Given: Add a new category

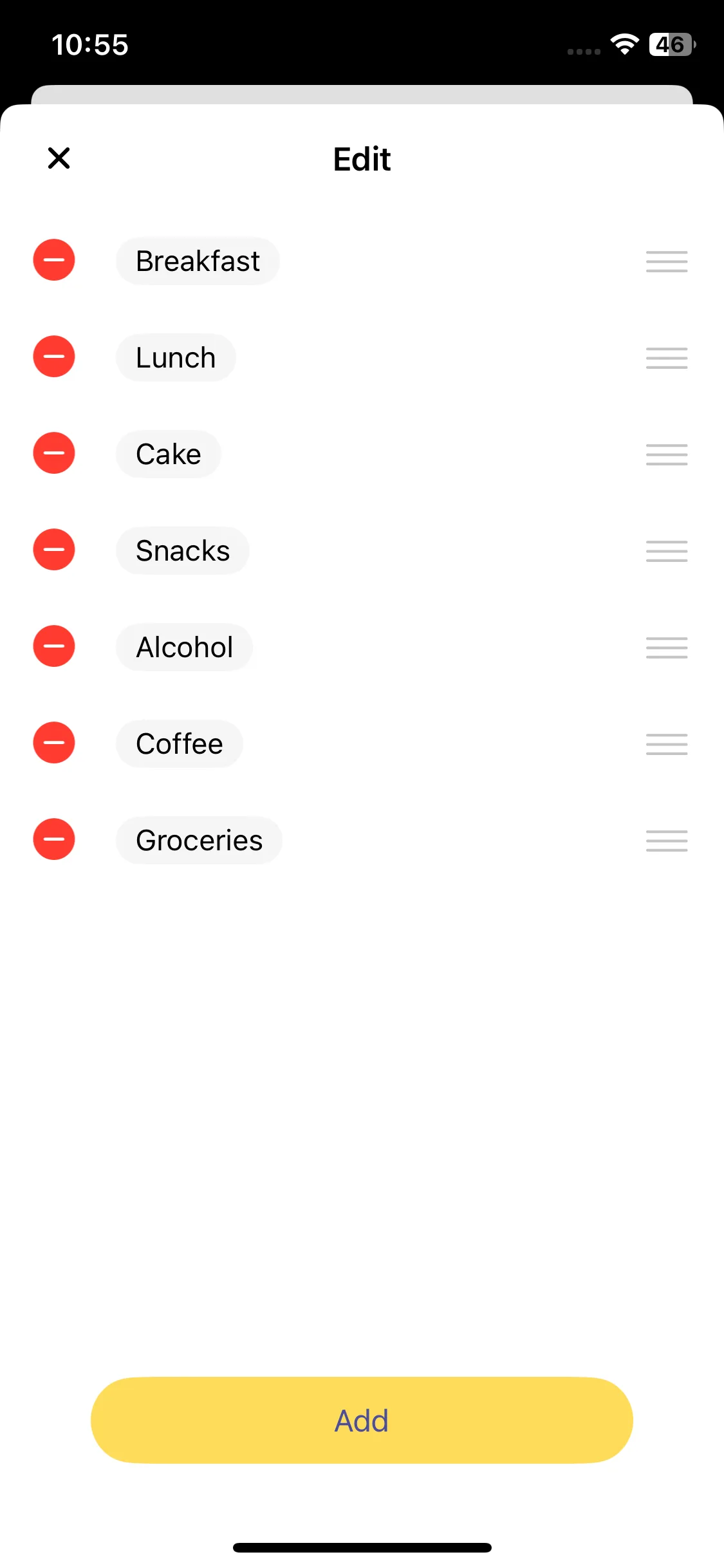Looking at the screenshot, I should tap(362, 1420).
